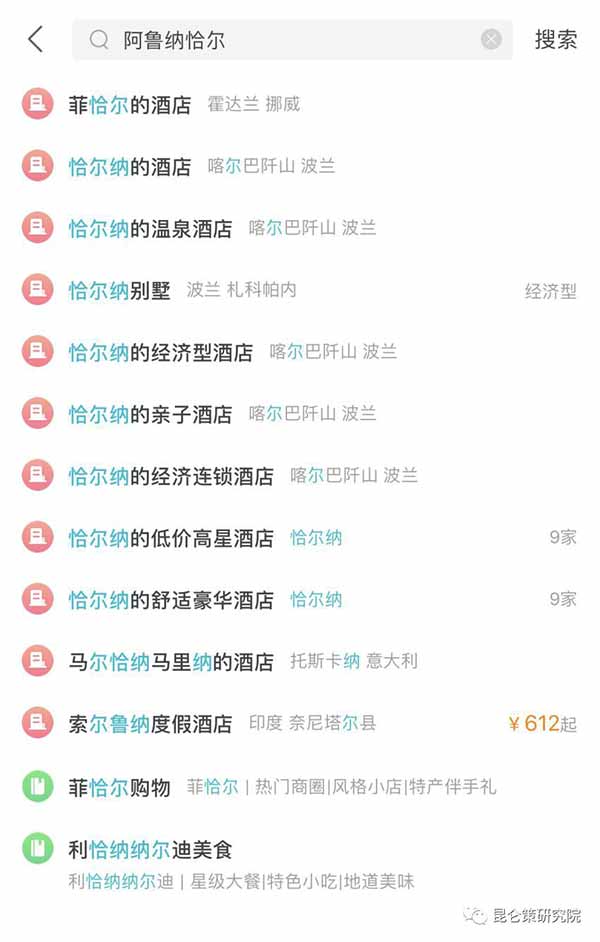600x942 pixels.
Task: Go back using the arrow
Action: tap(36, 40)
